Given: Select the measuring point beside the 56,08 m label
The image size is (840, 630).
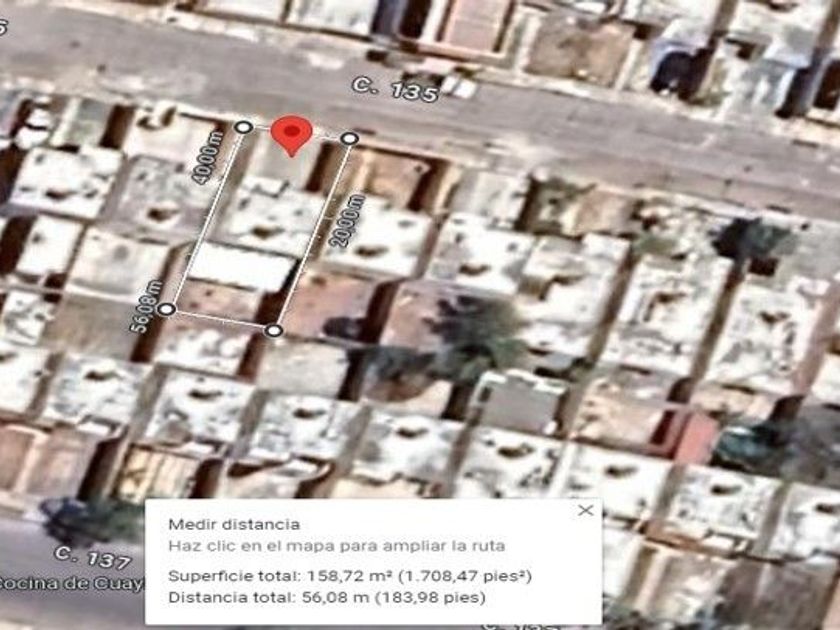Looking at the screenshot, I should [x=167, y=309].
